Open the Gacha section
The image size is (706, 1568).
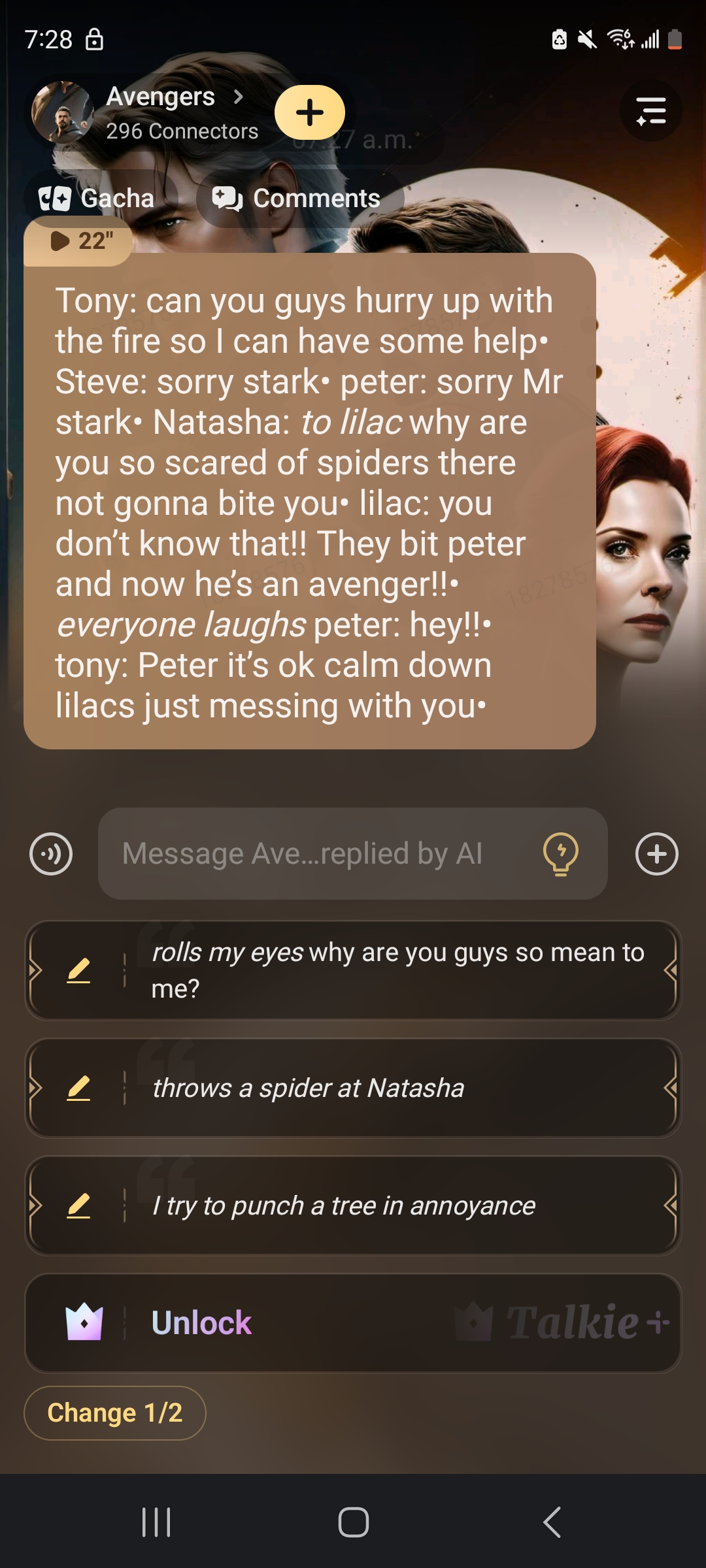click(98, 199)
